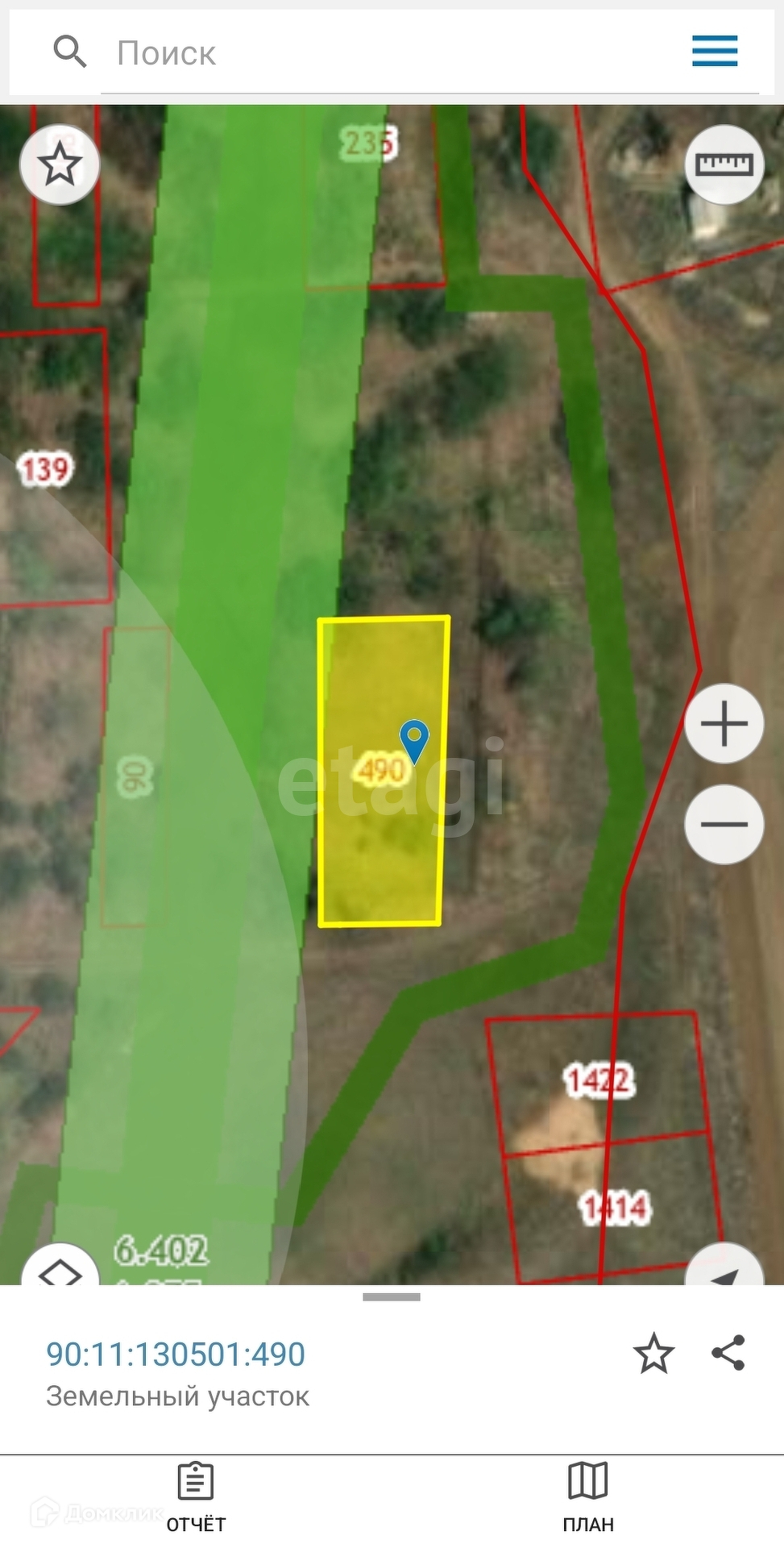Image resolution: width=784 pixels, height=1548 pixels.
Task: Center map on my location
Action: [724, 1269]
